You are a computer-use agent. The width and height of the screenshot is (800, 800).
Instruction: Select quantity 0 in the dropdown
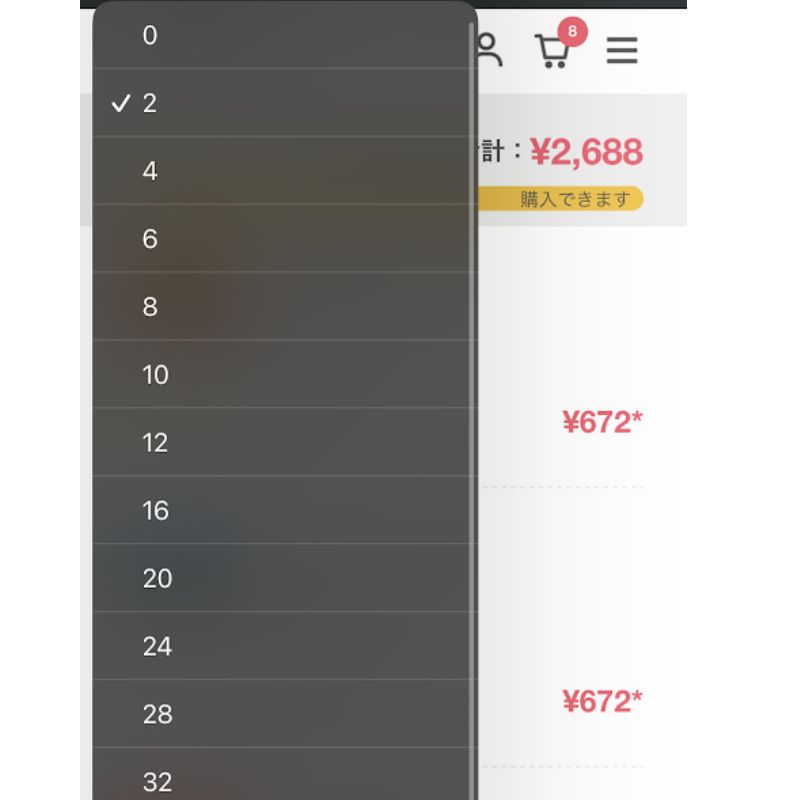pos(150,36)
